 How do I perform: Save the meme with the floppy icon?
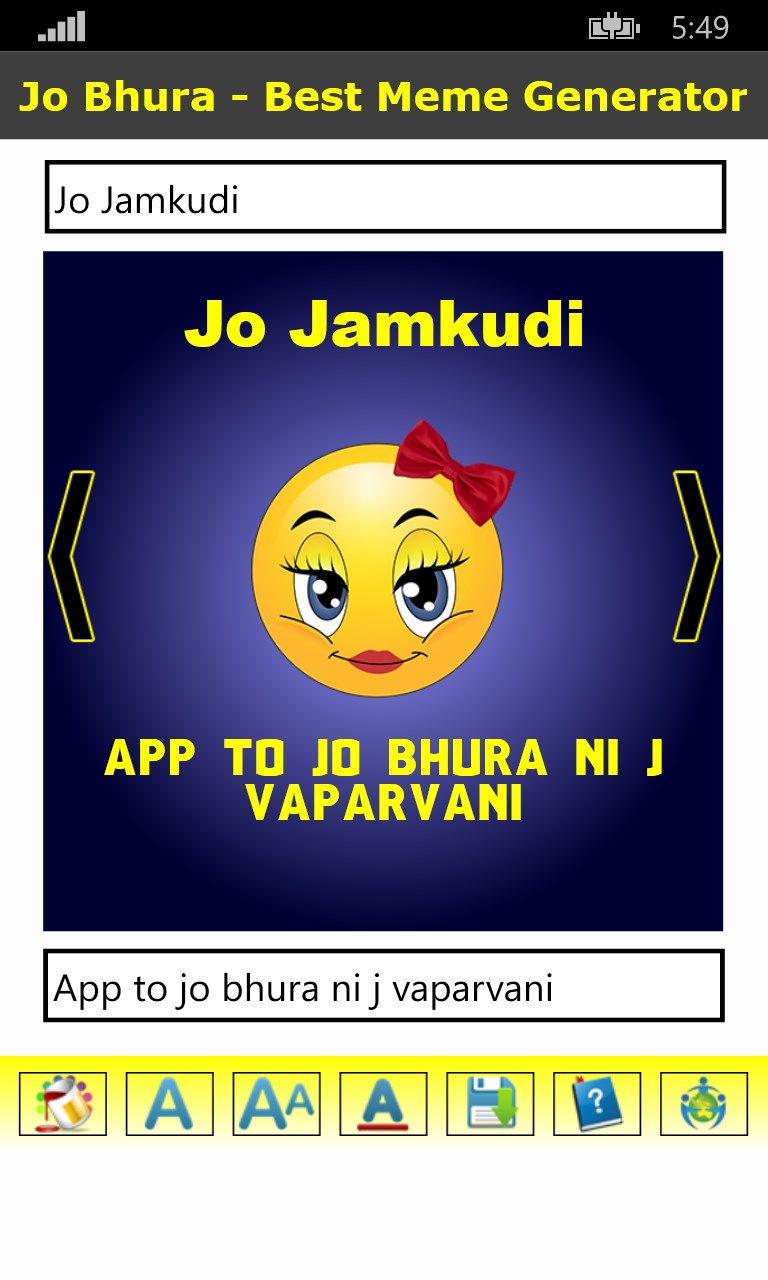[x=490, y=1104]
